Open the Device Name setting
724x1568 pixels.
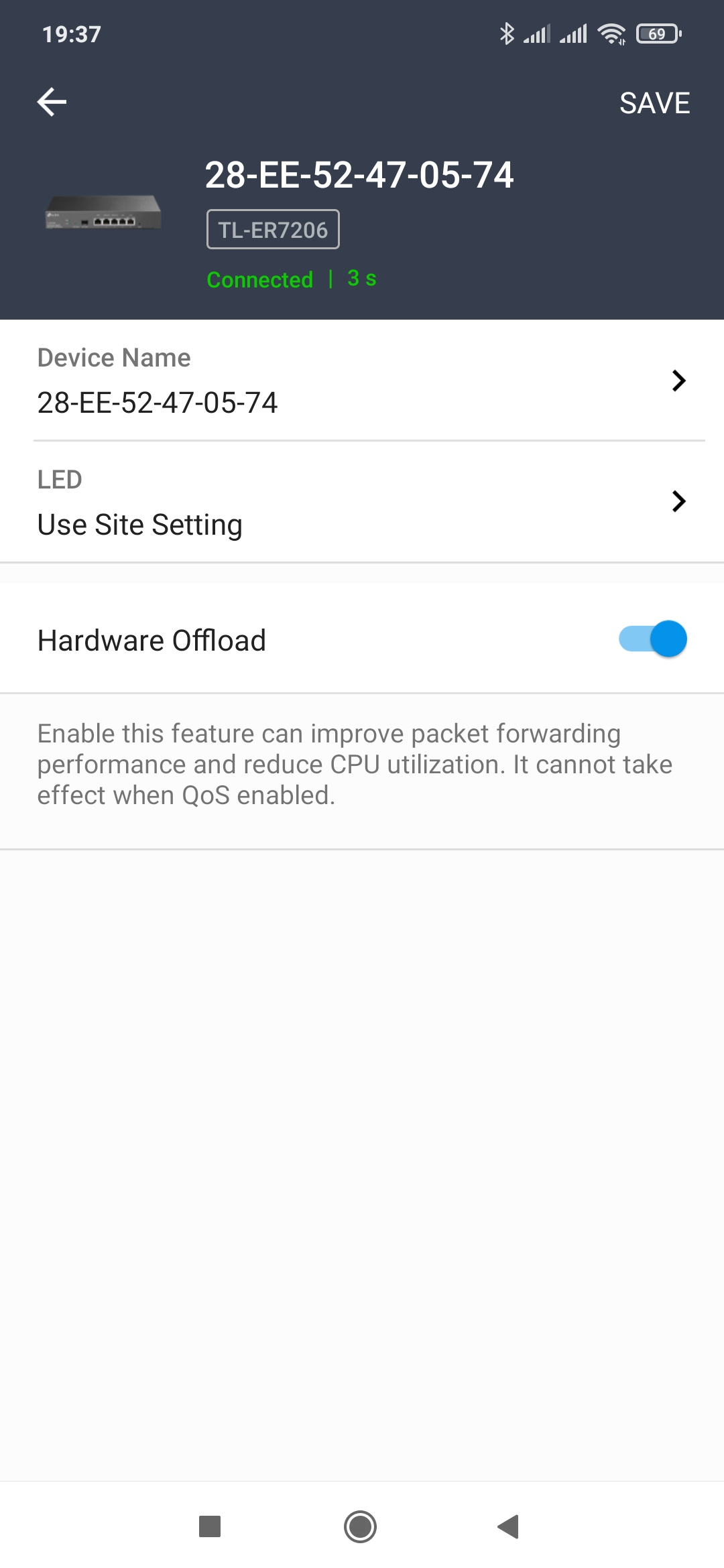[x=362, y=381]
